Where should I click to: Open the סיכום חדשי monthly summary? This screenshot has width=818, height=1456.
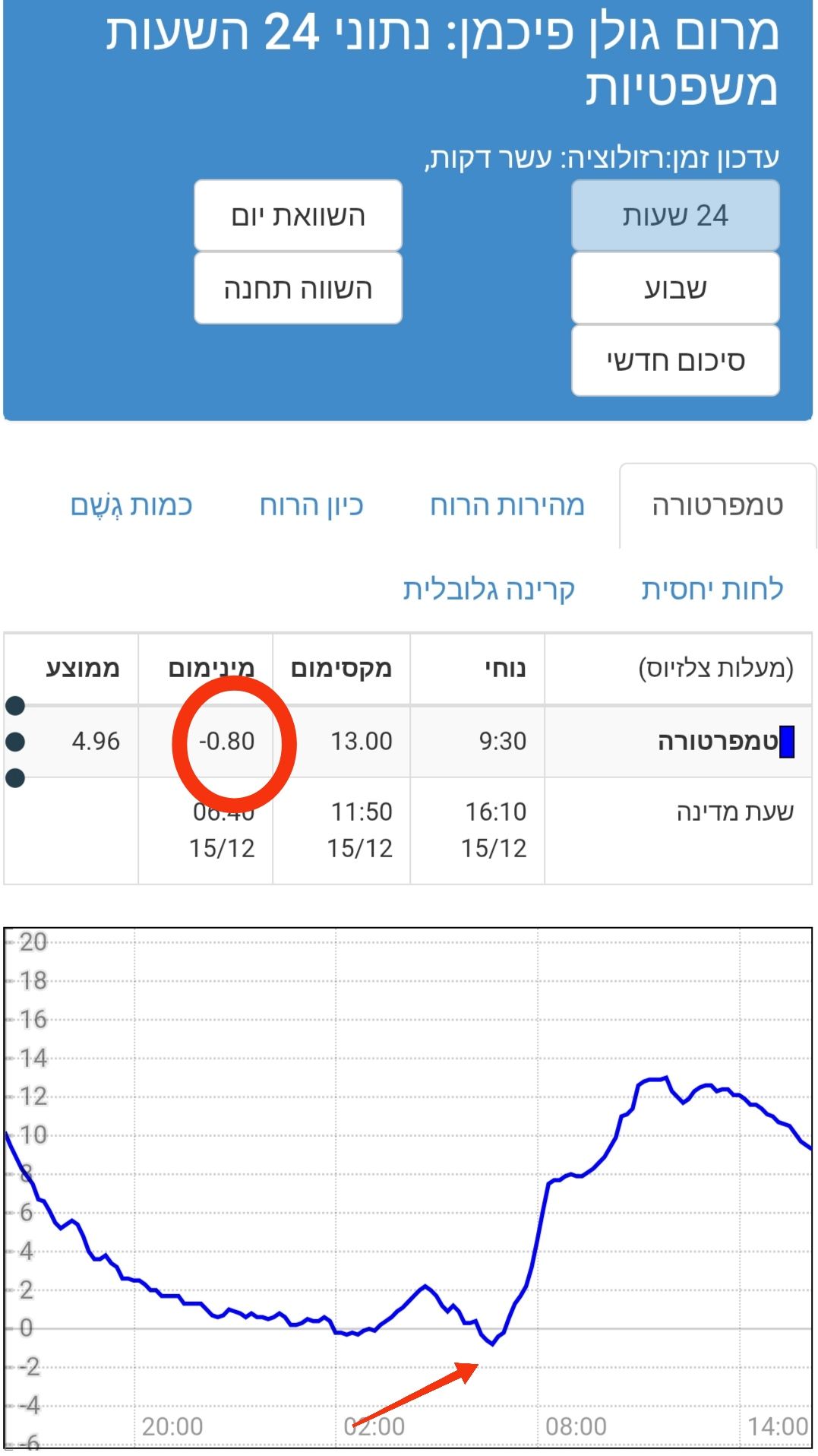(x=675, y=361)
